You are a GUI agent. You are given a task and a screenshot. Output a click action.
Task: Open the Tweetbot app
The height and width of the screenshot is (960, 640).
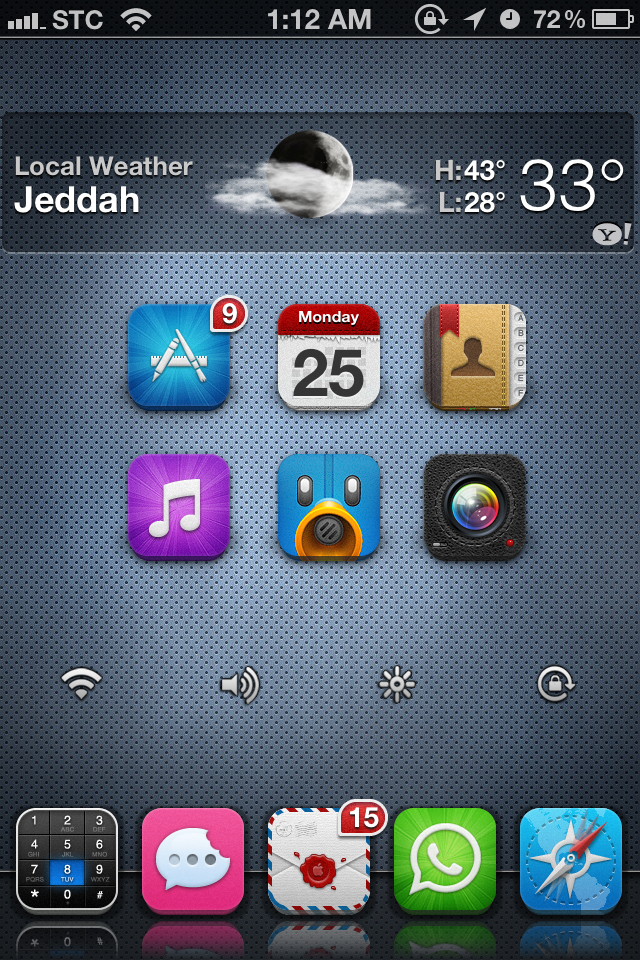(328, 505)
